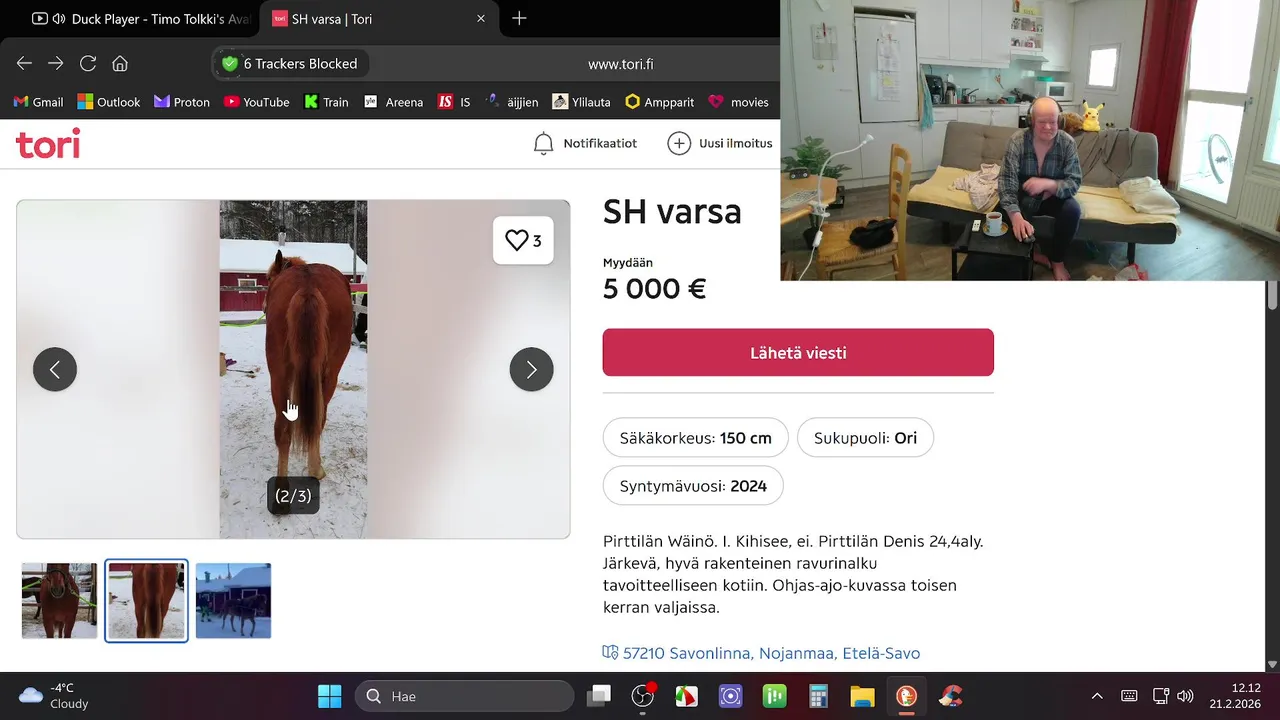Go to the browser home page
Screen dimensions: 1280x720
[120, 63]
